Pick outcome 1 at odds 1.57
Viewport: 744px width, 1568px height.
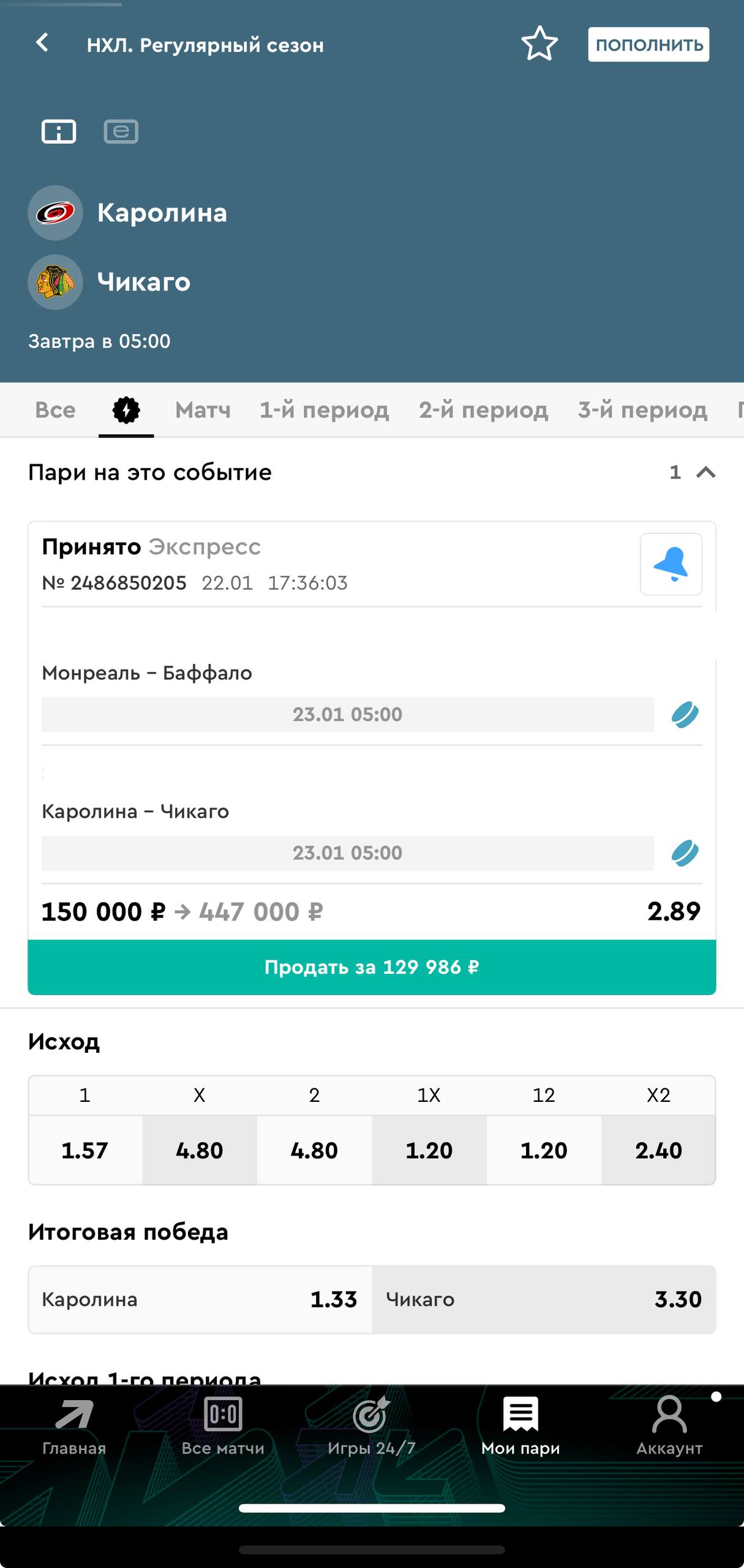tap(85, 1150)
